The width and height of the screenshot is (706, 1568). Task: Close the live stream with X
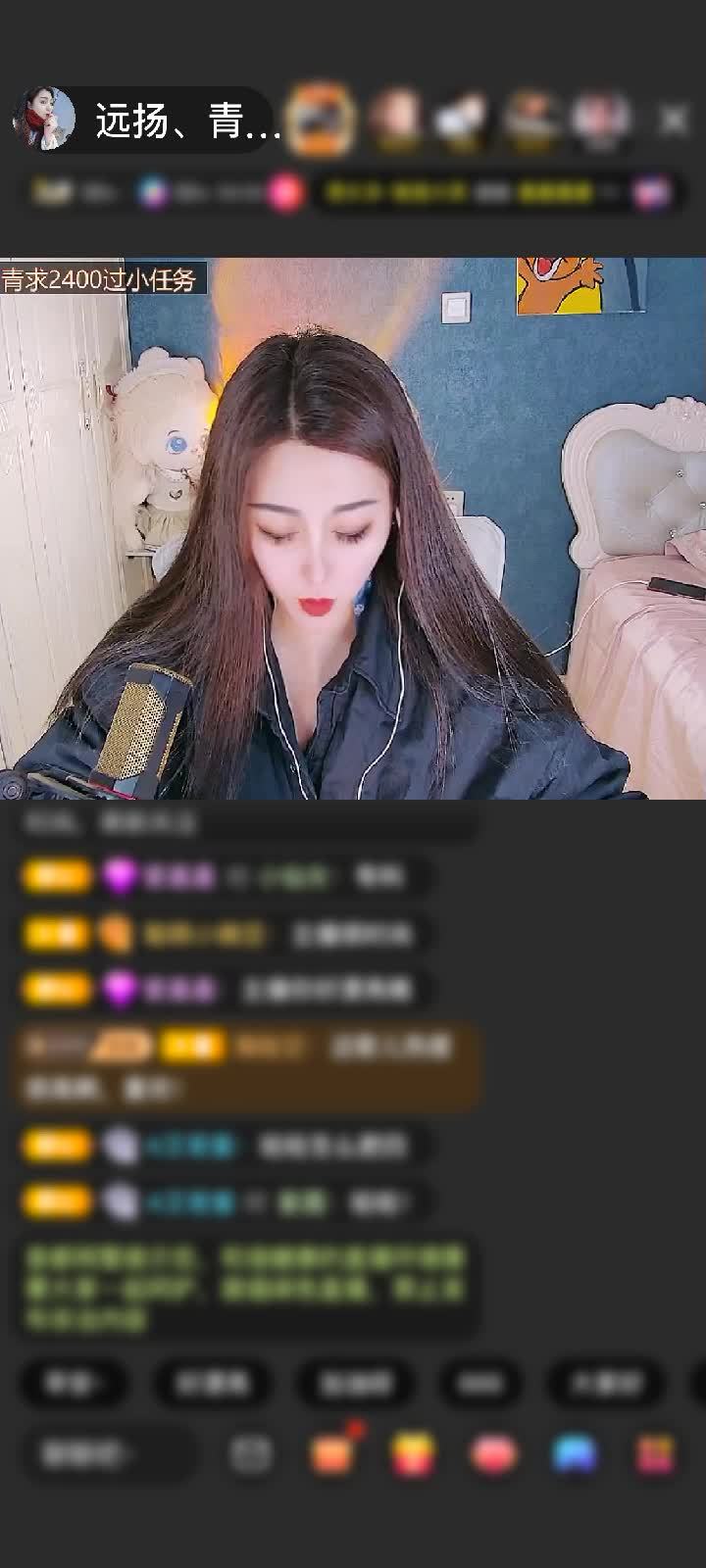pos(674,121)
